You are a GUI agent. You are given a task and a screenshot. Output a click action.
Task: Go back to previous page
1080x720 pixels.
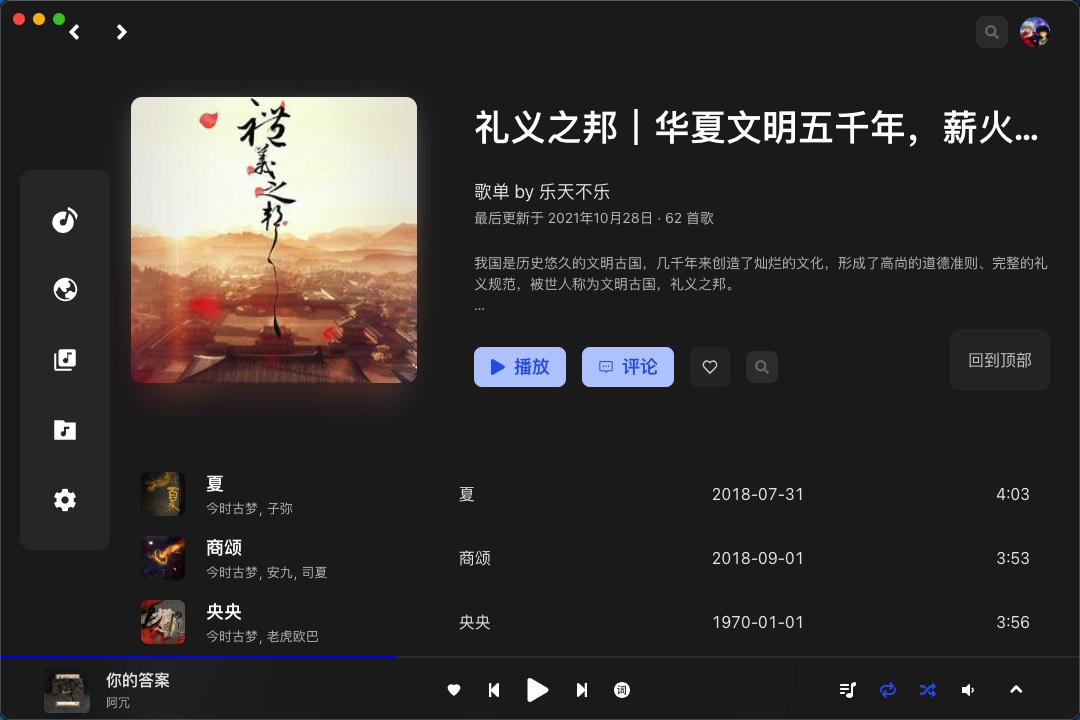pyautogui.click(x=74, y=32)
